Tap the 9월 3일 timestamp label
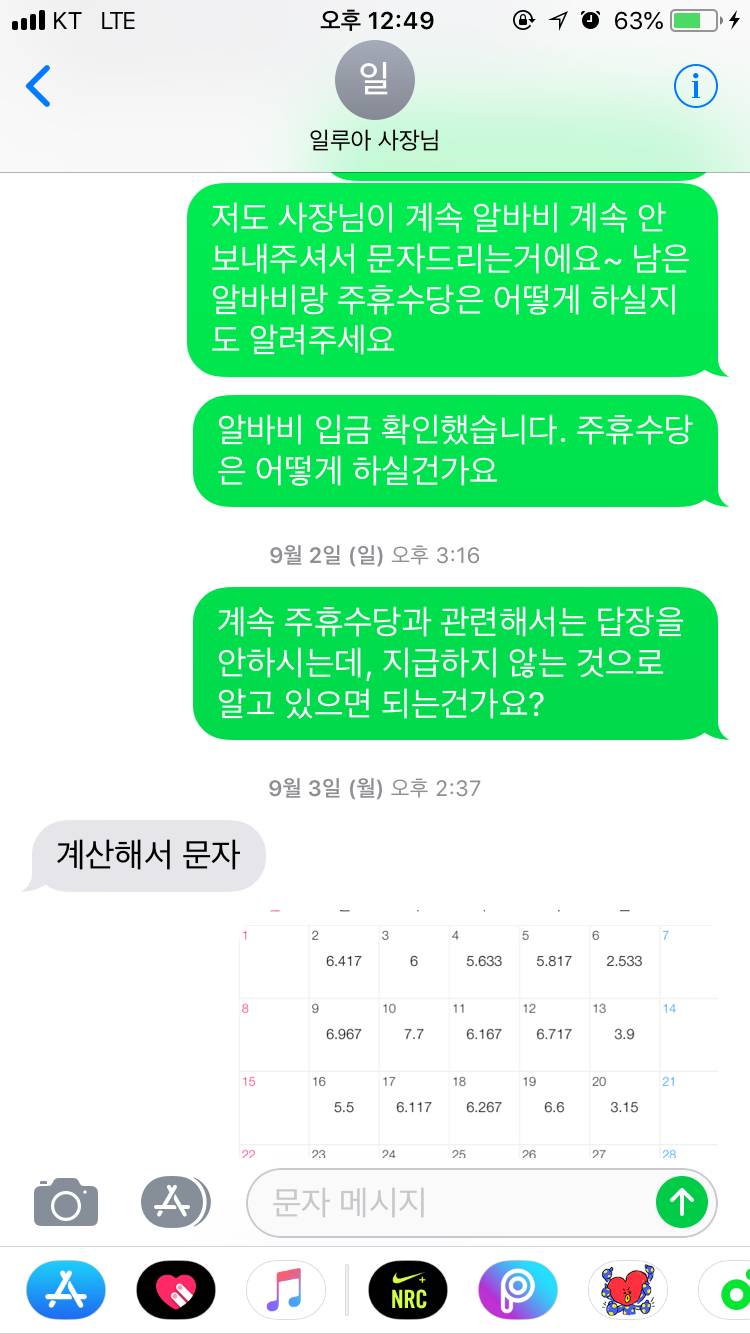 pos(375,787)
